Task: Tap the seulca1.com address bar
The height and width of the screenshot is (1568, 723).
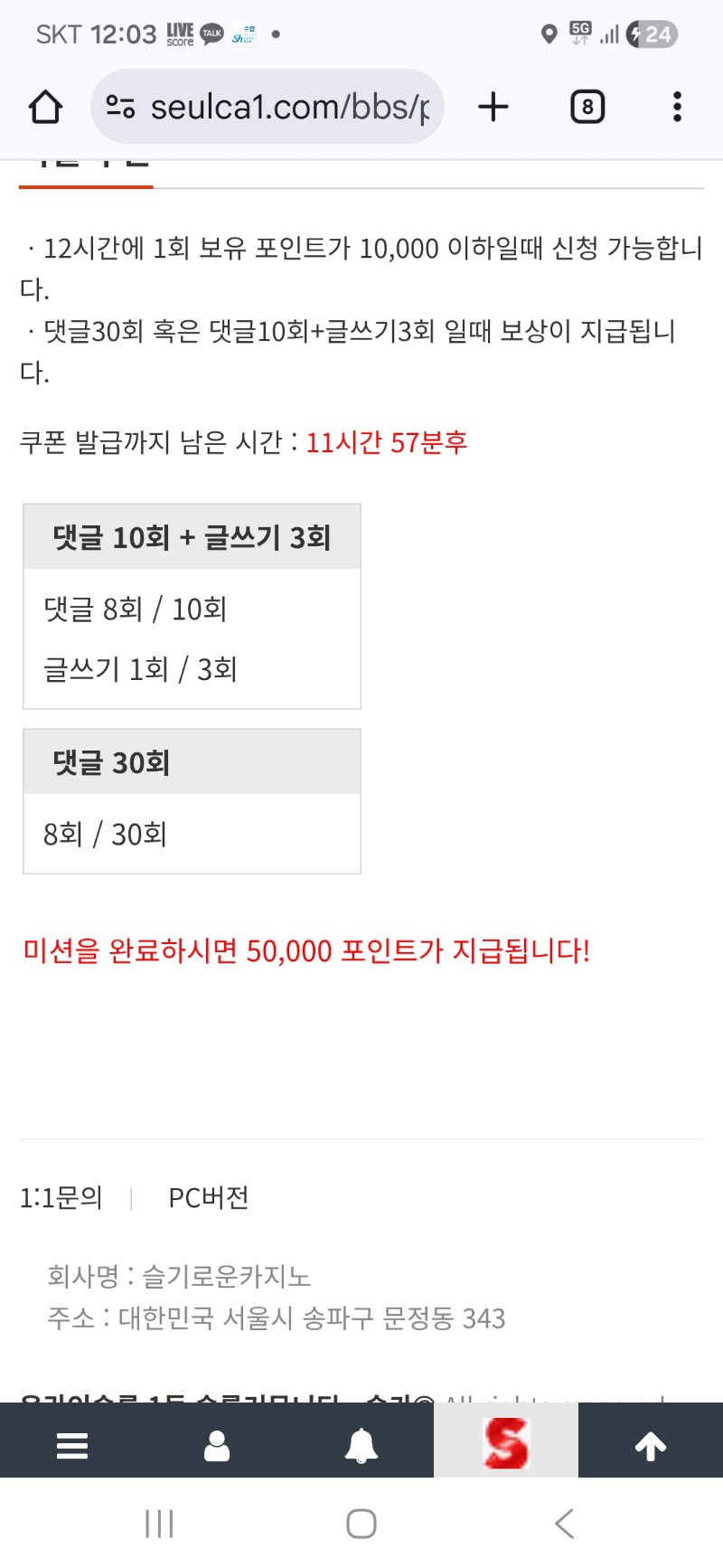Action: (271, 107)
